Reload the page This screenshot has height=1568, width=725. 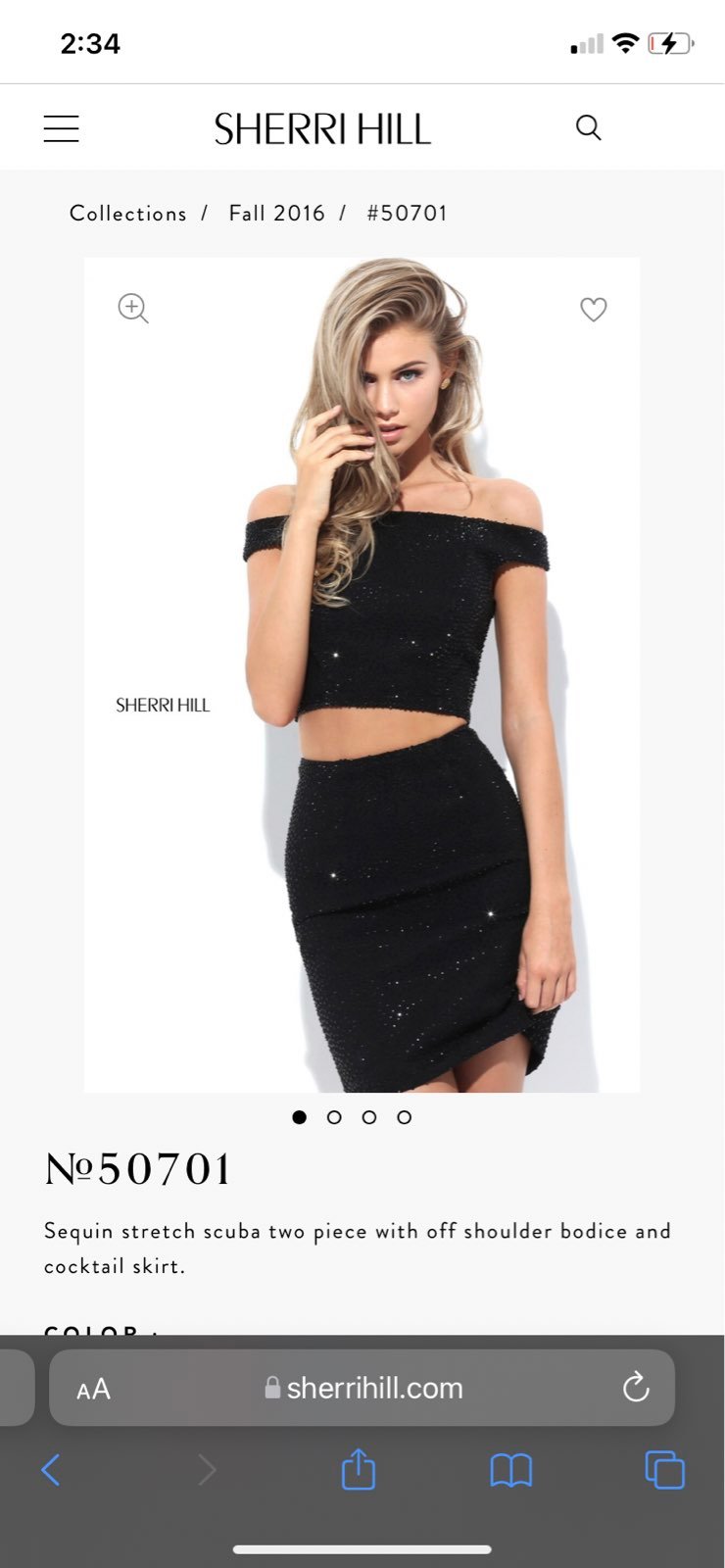point(636,1387)
